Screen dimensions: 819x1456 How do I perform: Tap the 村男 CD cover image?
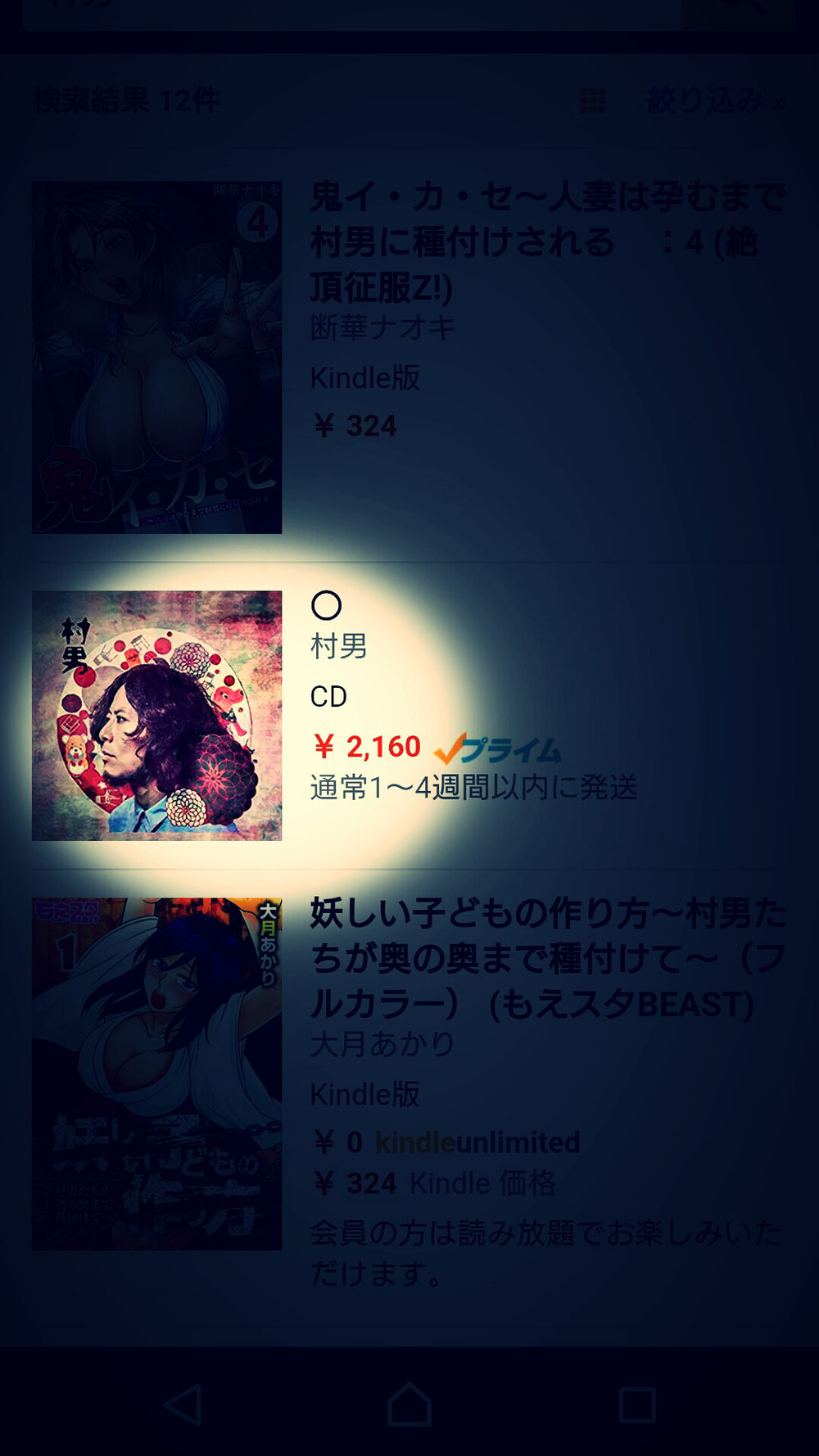(156, 716)
